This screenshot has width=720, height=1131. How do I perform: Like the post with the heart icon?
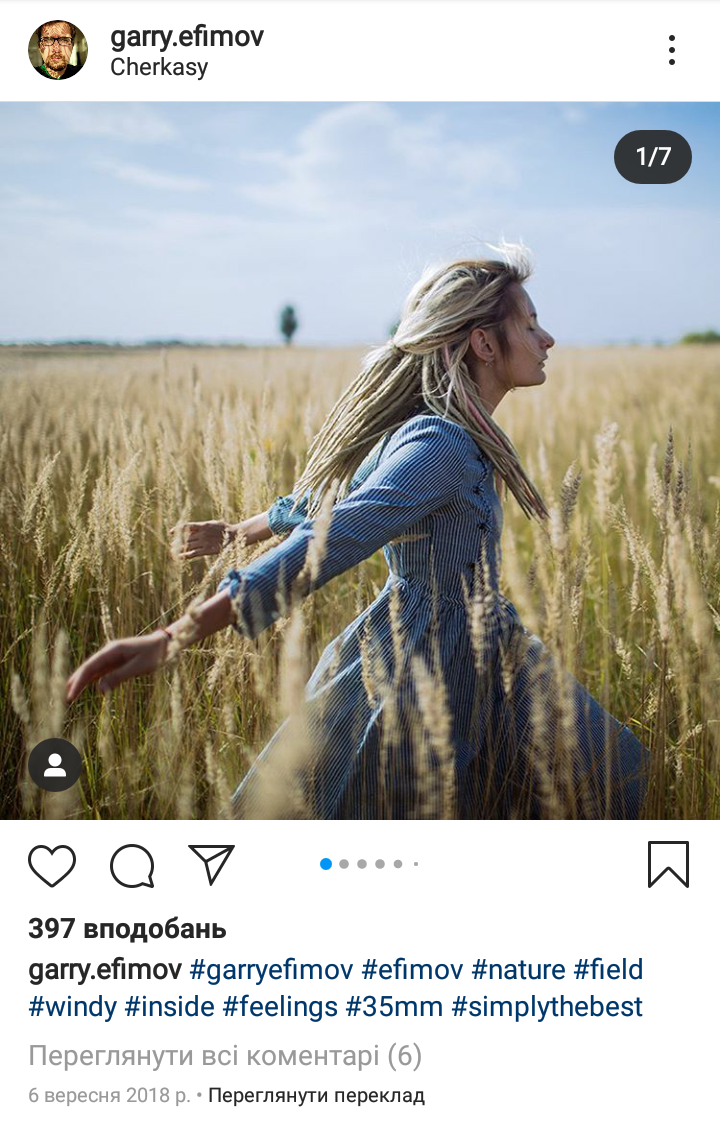coord(52,865)
